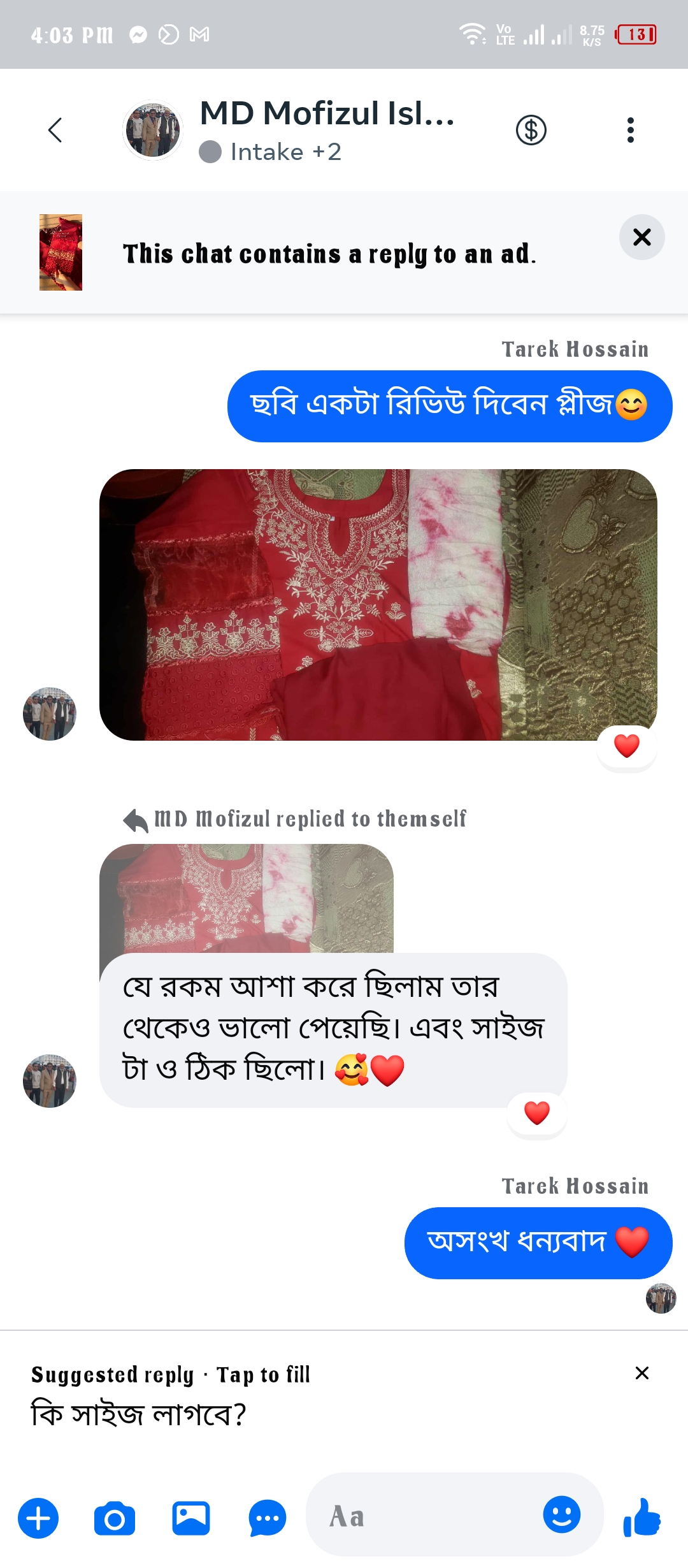The height and width of the screenshot is (1568, 688).
Task: Open the ad thumbnail in the banner
Action: [61, 252]
